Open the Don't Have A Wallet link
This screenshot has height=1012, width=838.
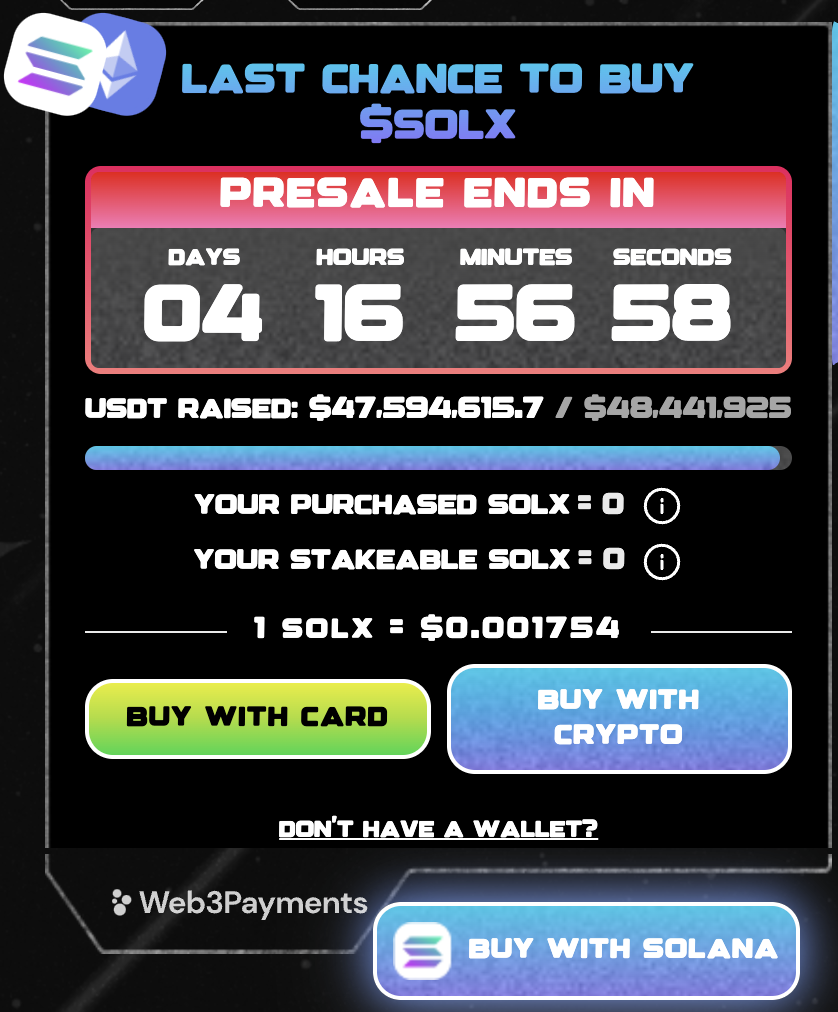(438, 829)
